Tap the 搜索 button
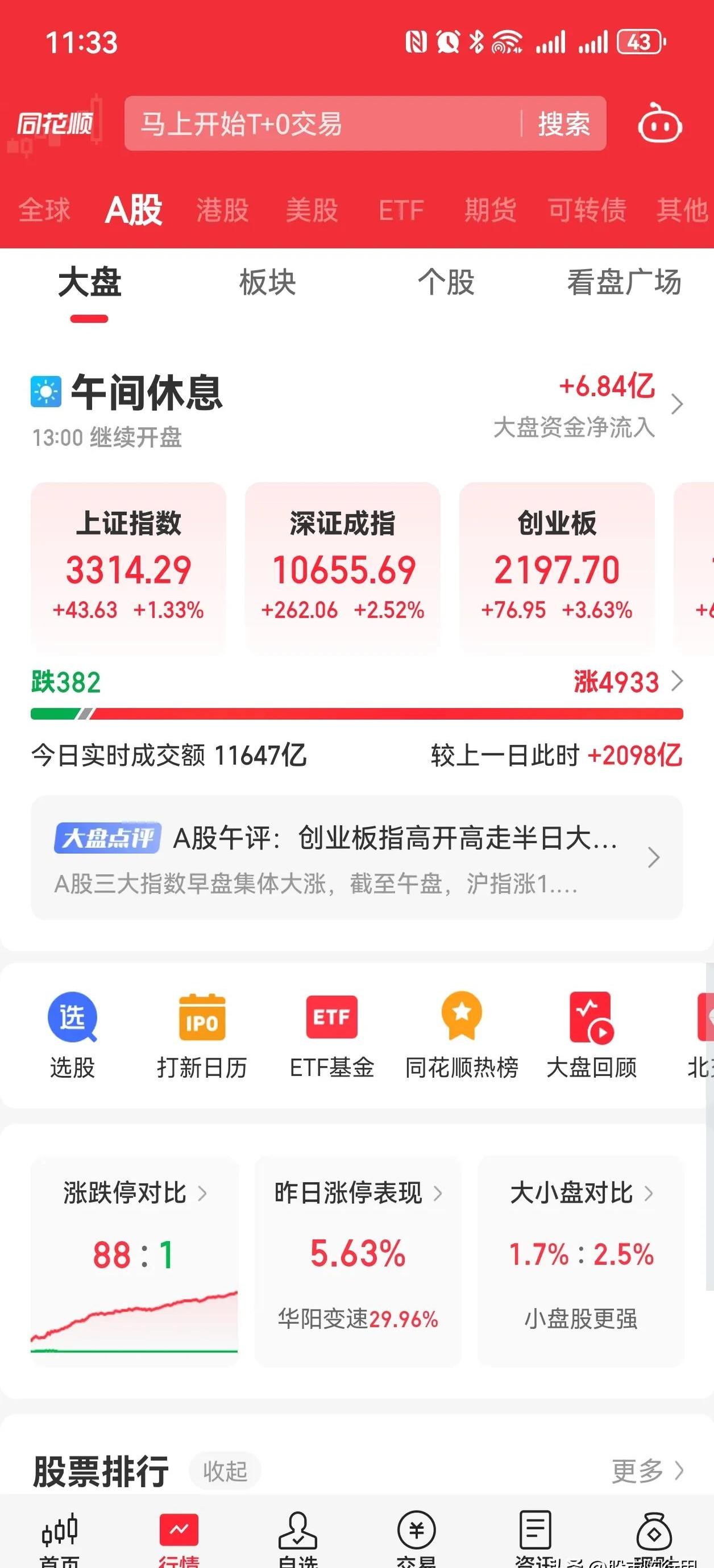This screenshot has width=714, height=1568. tap(563, 124)
